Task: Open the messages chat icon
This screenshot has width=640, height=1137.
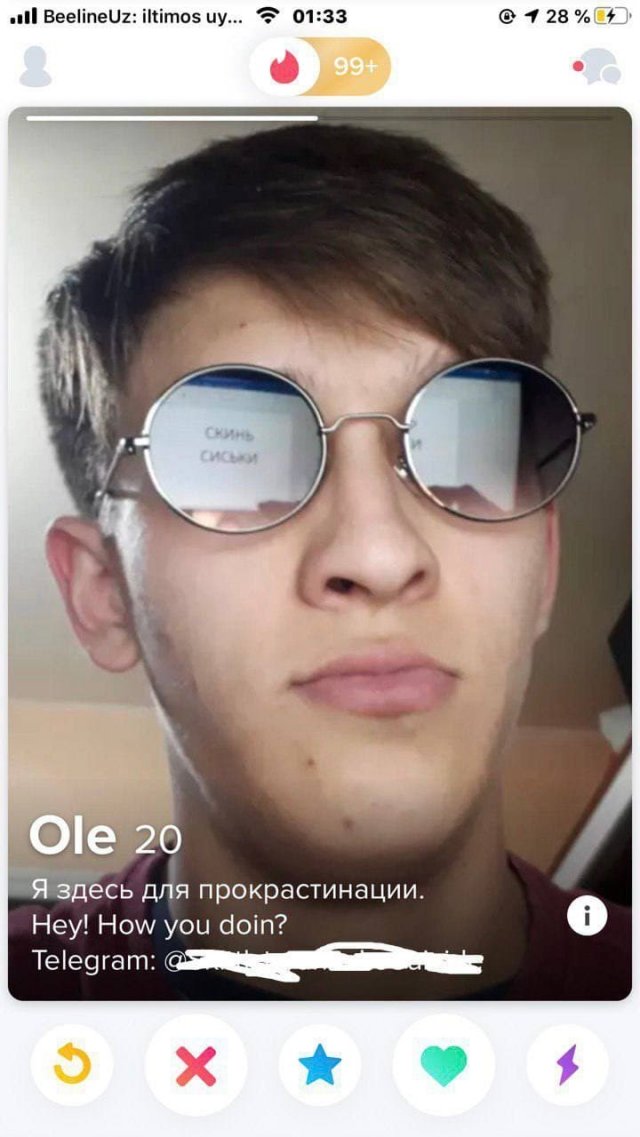Action: point(597,67)
